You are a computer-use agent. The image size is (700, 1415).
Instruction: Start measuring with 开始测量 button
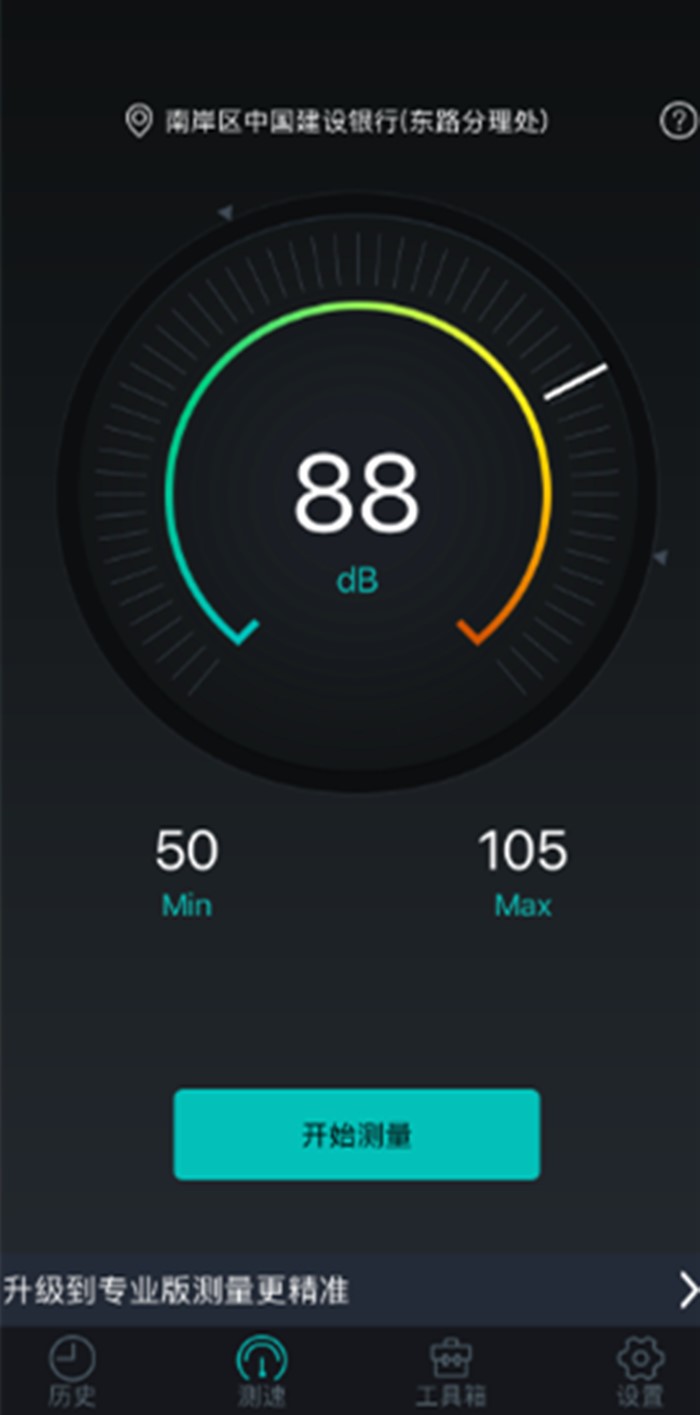[357, 1135]
